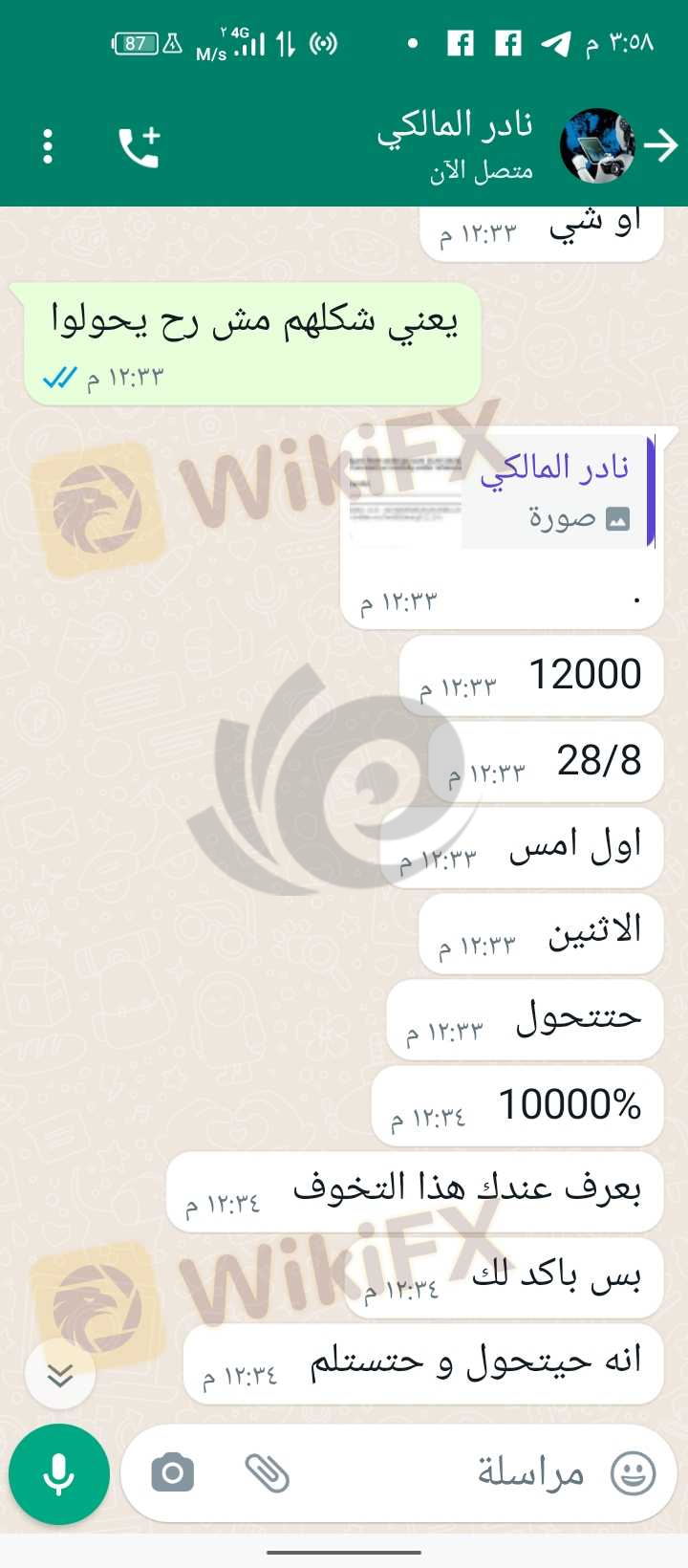Attach a file with the paperclip
688x1568 pixels.
(268, 1473)
